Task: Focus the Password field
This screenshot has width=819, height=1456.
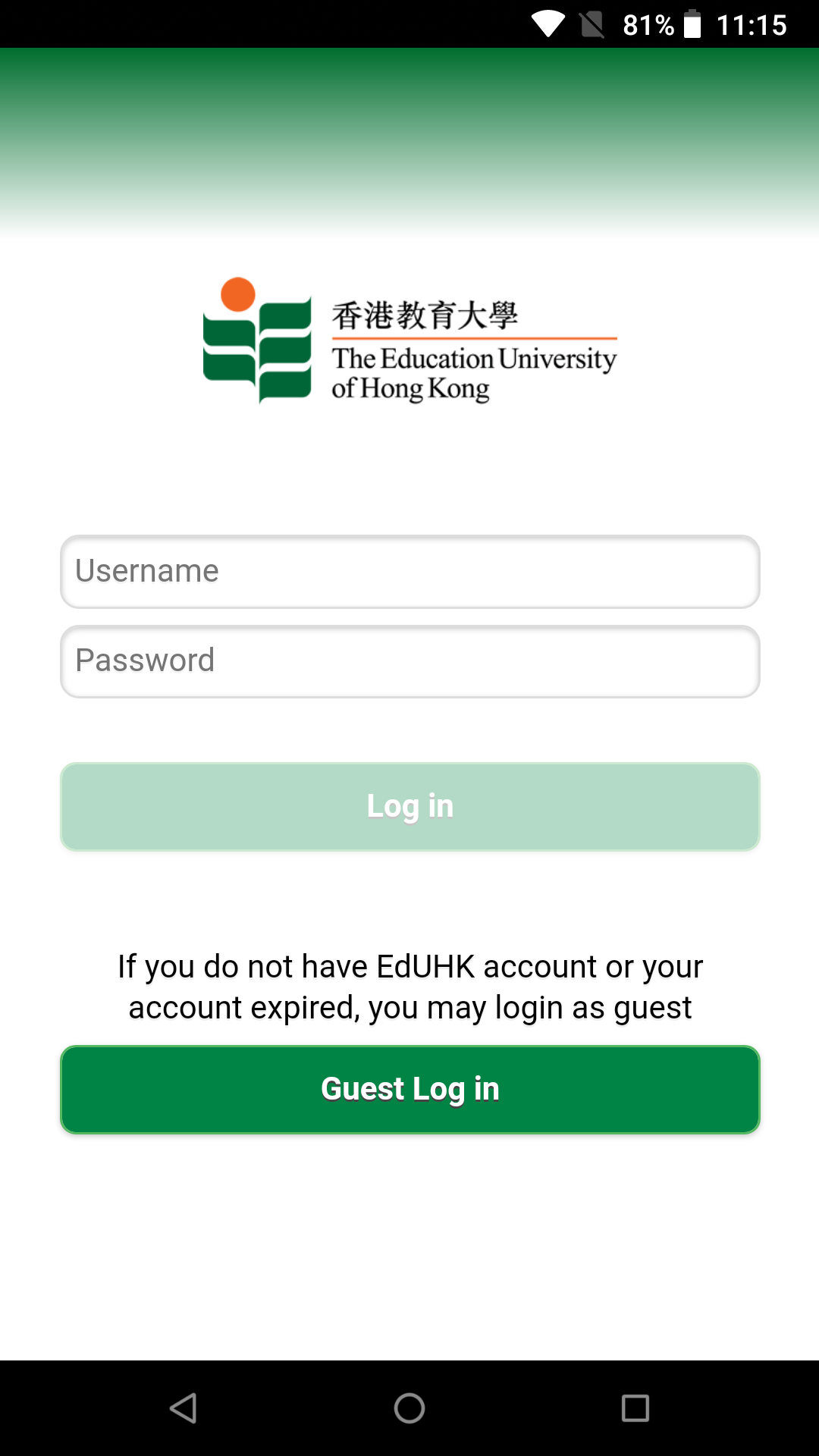Action: 409,661
